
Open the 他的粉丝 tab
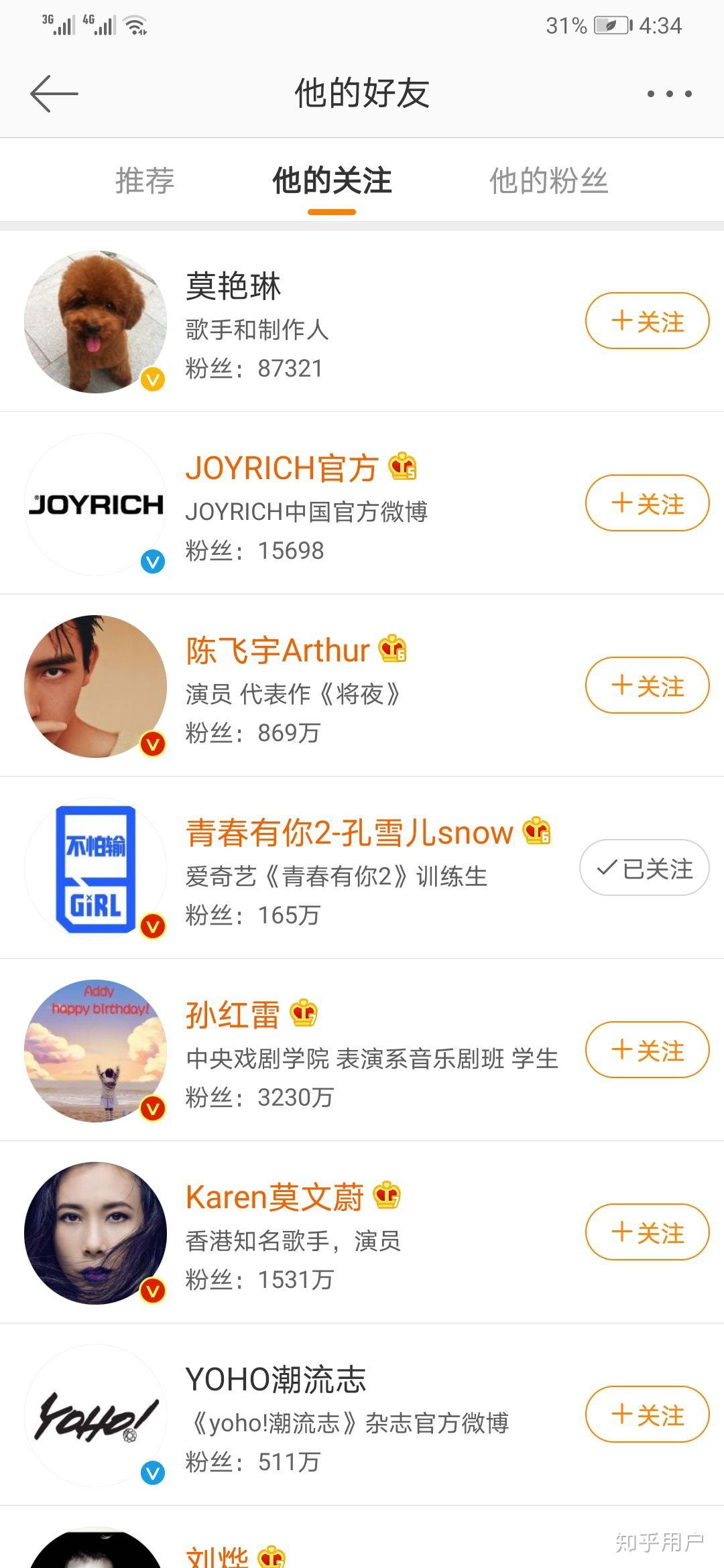coord(550,180)
